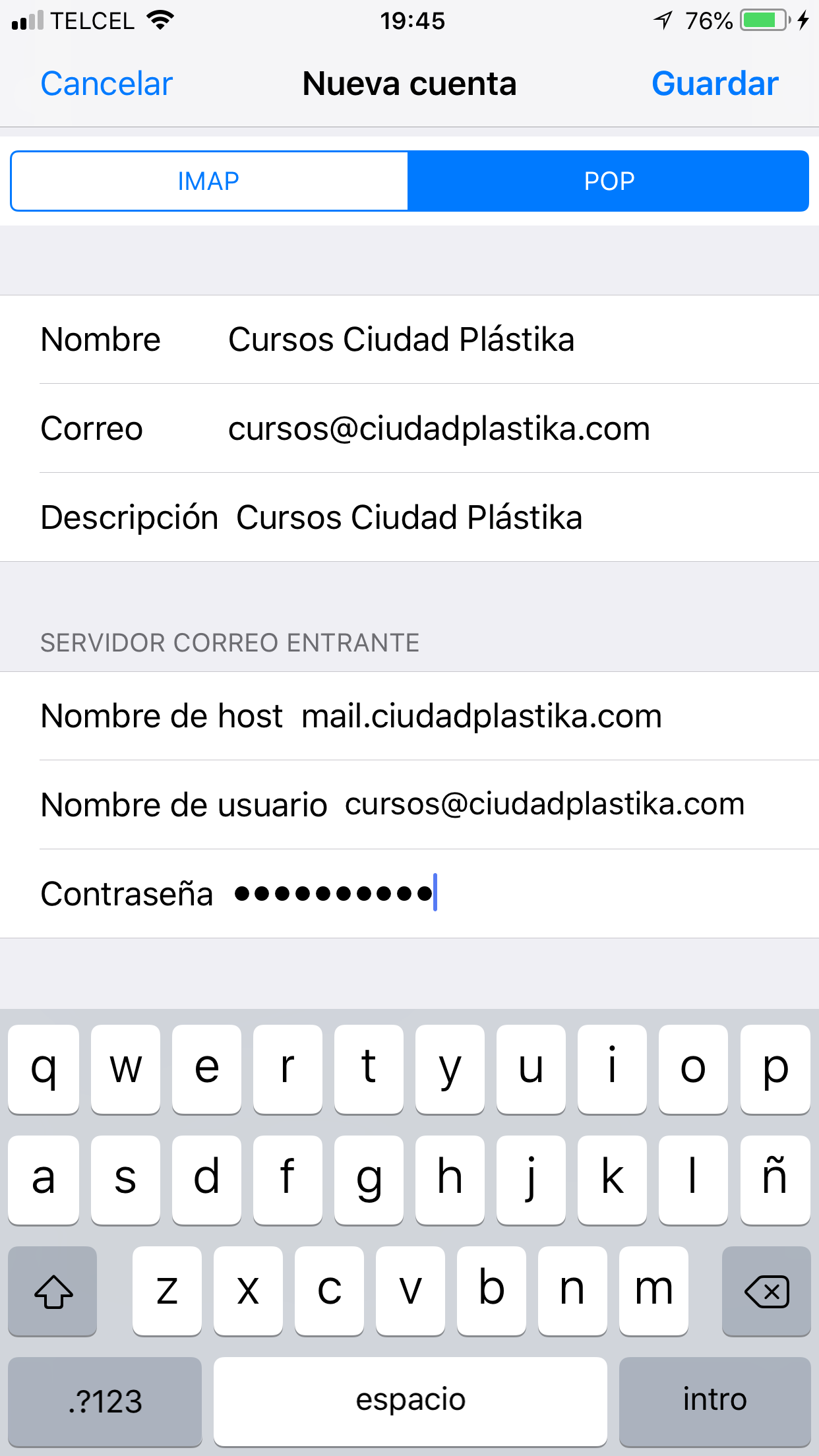Edit the Descripción field
Image resolution: width=819 pixels, height=1456 pixels.
coord(409,518)
